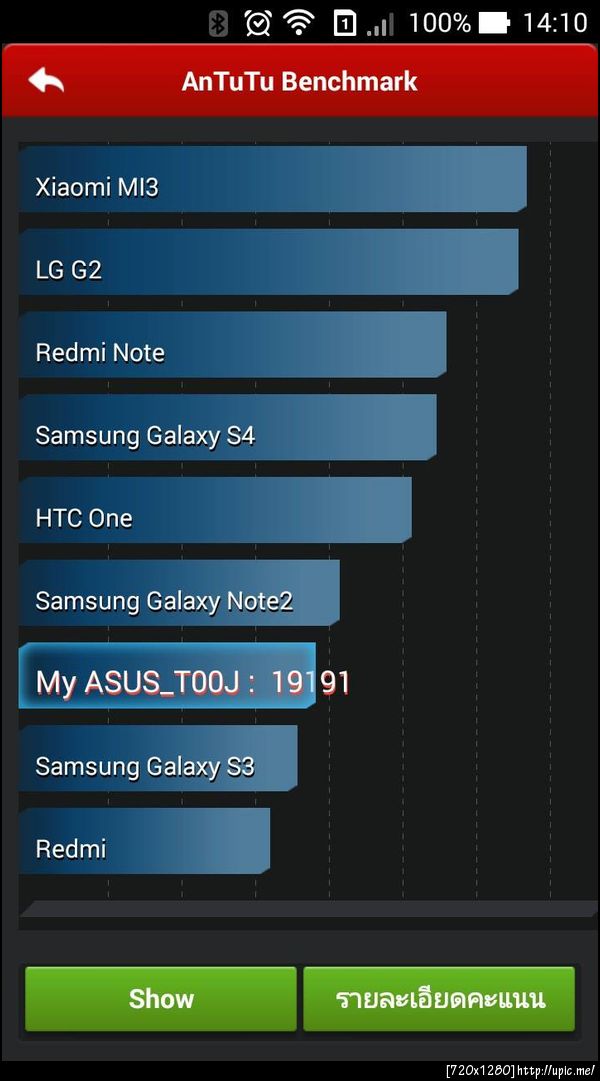Image resolution: width=600 pixels, height=1081 pixels.
Task: Go back using the arrow icon
Action: point(46,81)
